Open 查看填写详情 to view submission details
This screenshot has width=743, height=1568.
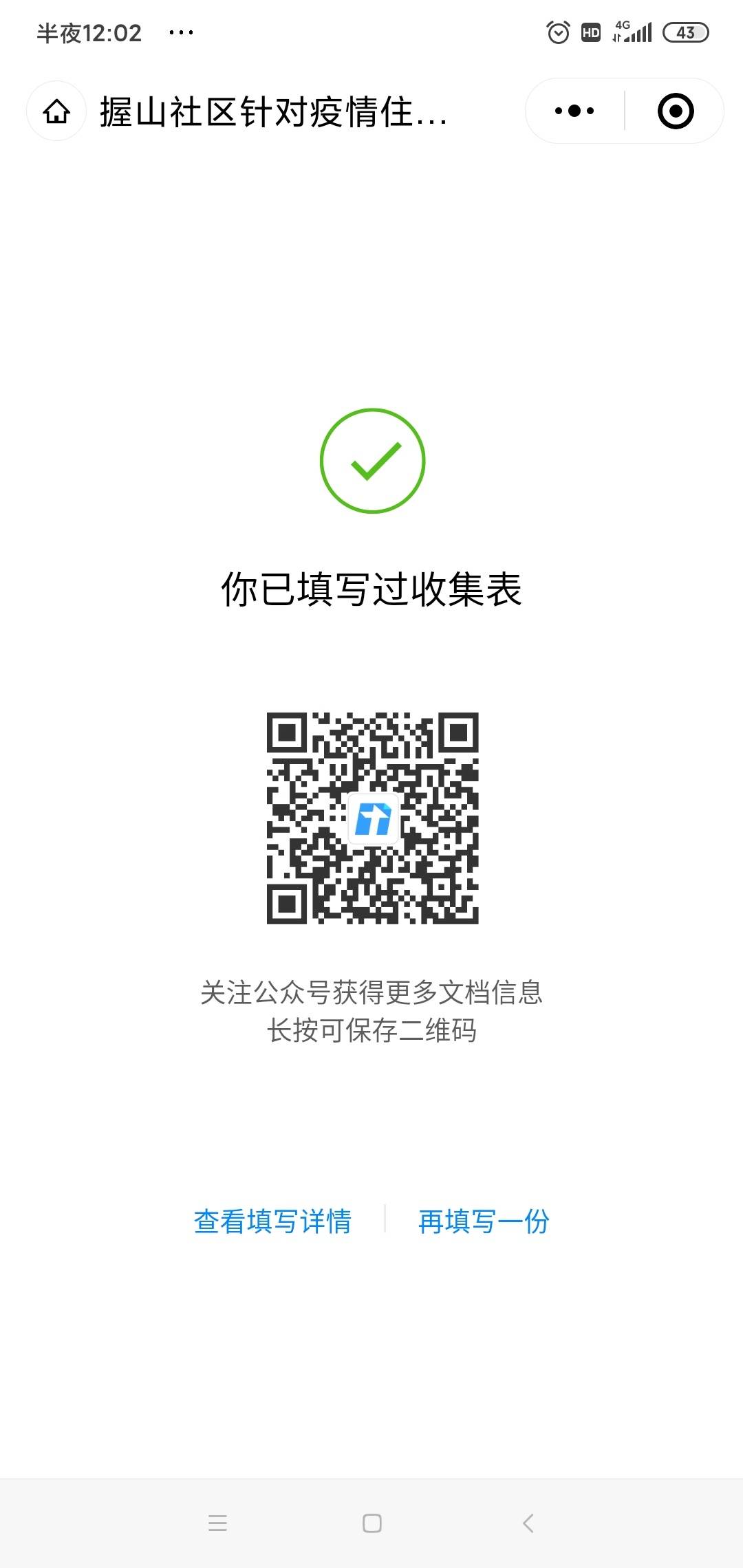272,1221
